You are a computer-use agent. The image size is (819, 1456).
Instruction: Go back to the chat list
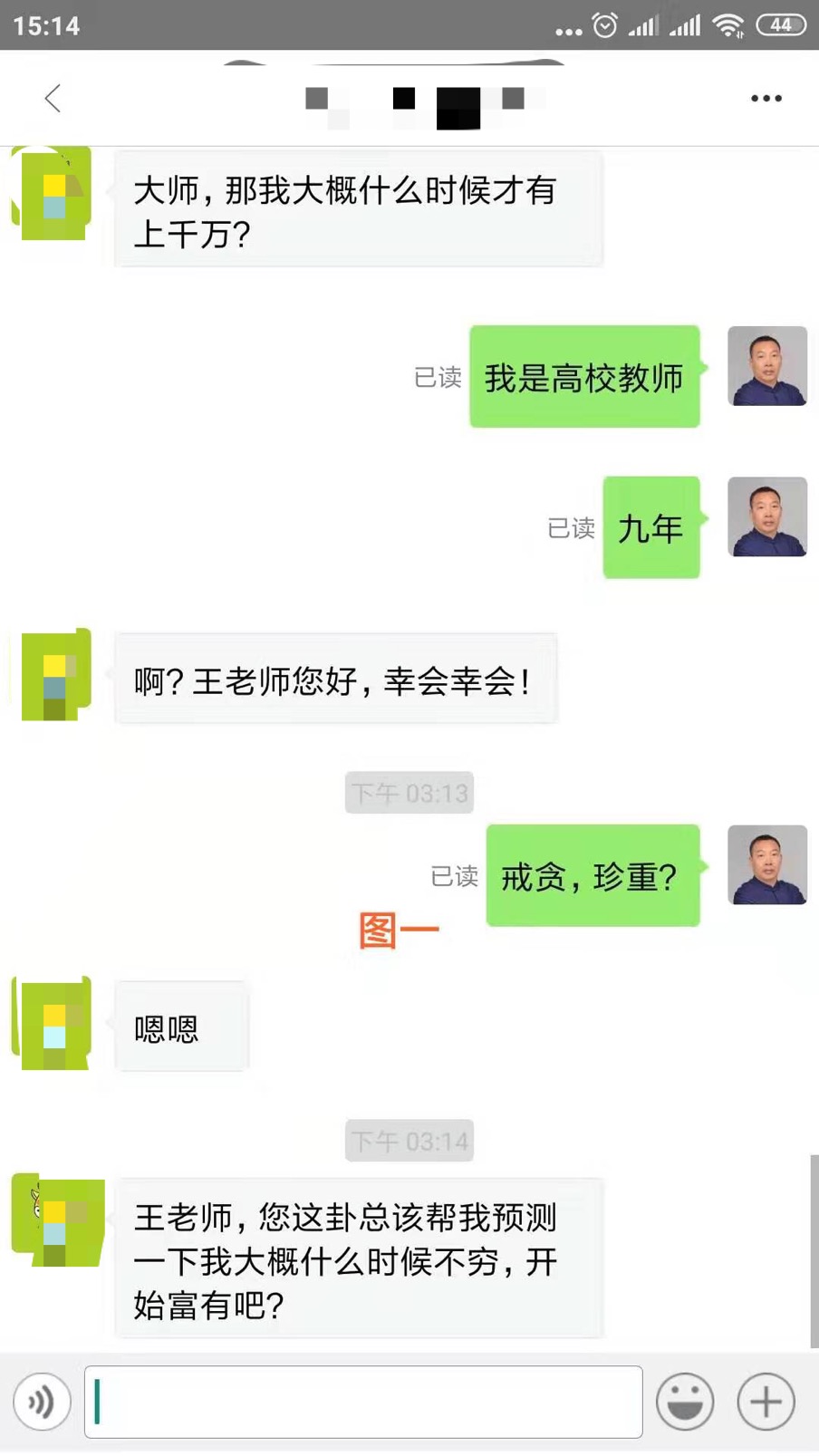click(x=53, y=98)
